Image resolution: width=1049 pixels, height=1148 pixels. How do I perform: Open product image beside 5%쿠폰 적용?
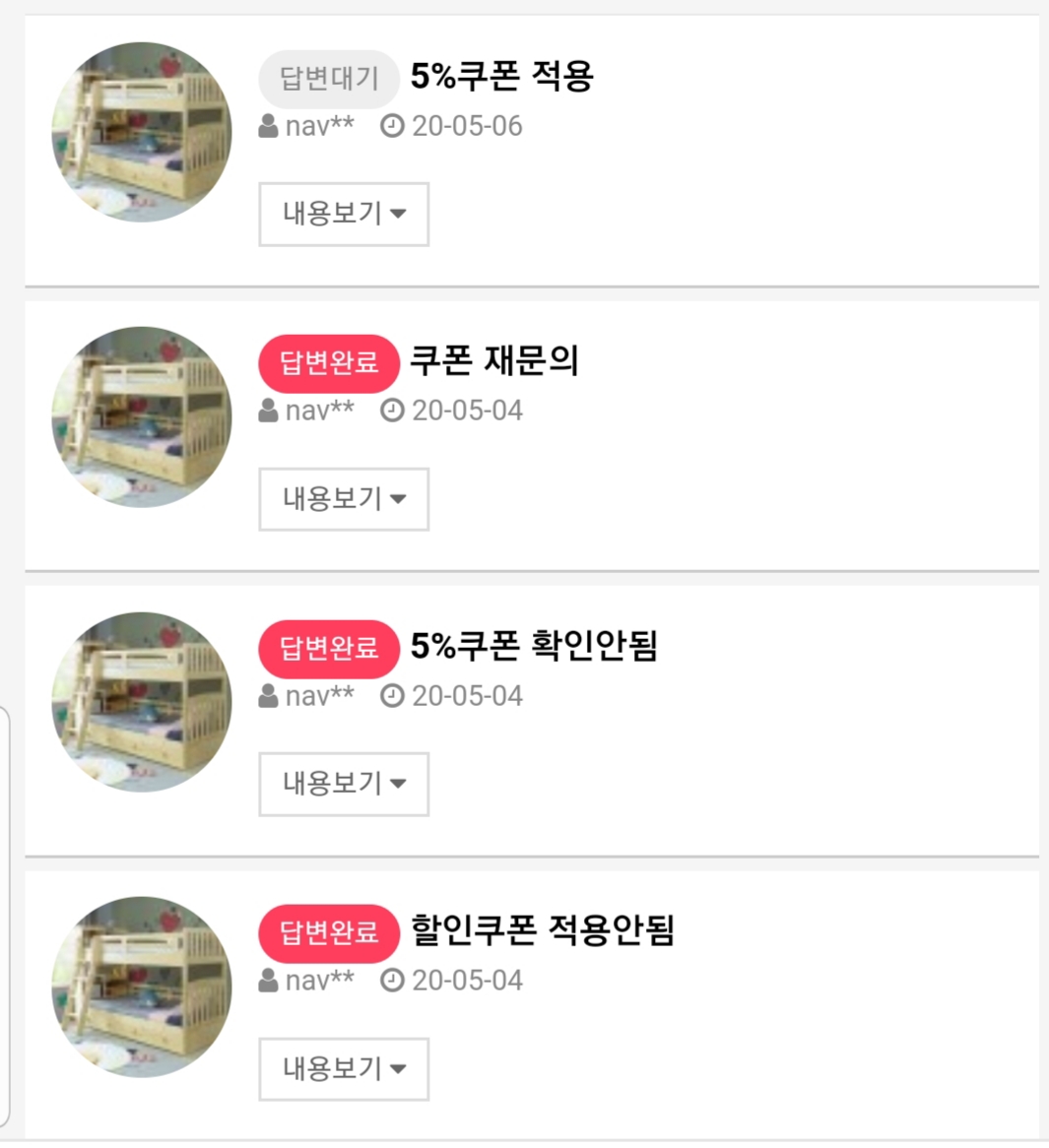click(x=142, y=132)
